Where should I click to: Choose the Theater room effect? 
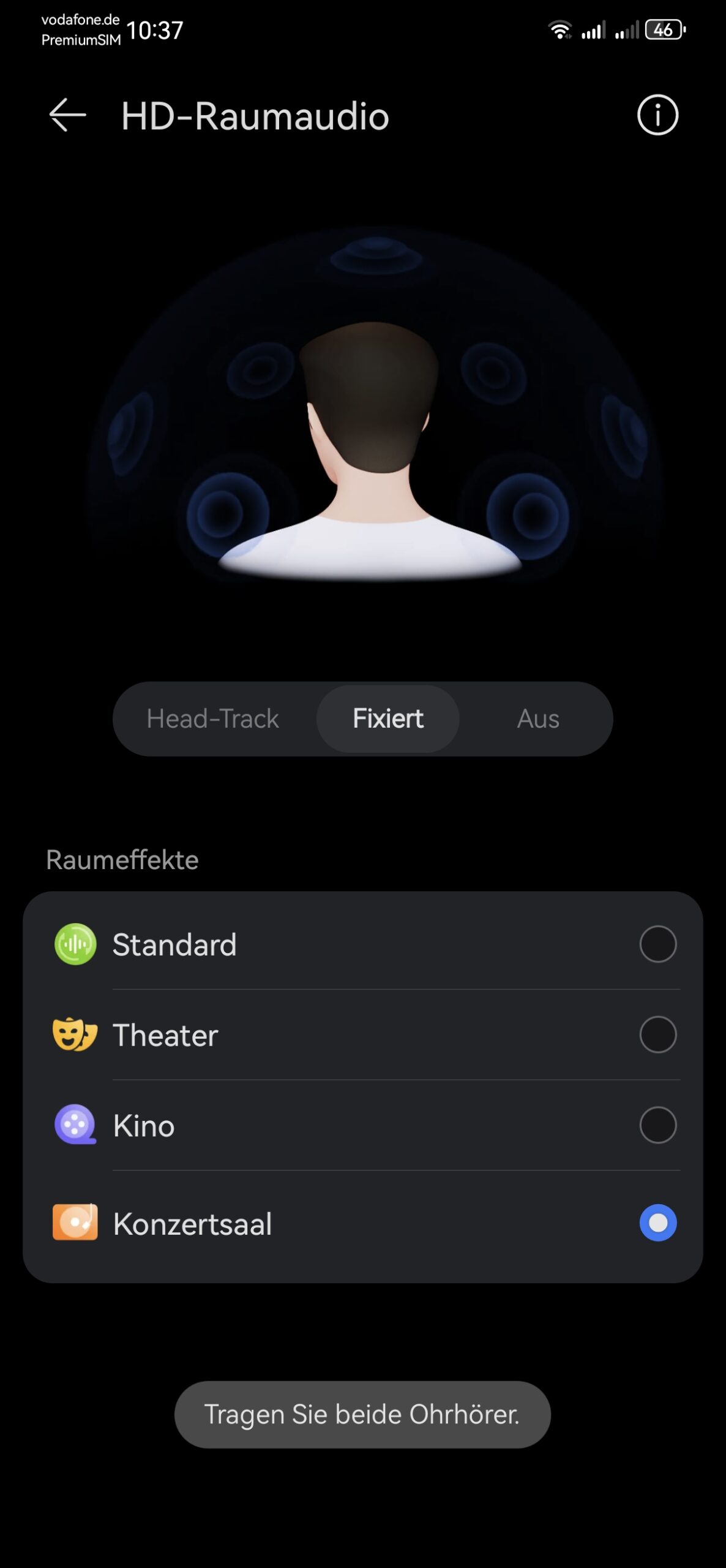click(x=362, y=1035)
